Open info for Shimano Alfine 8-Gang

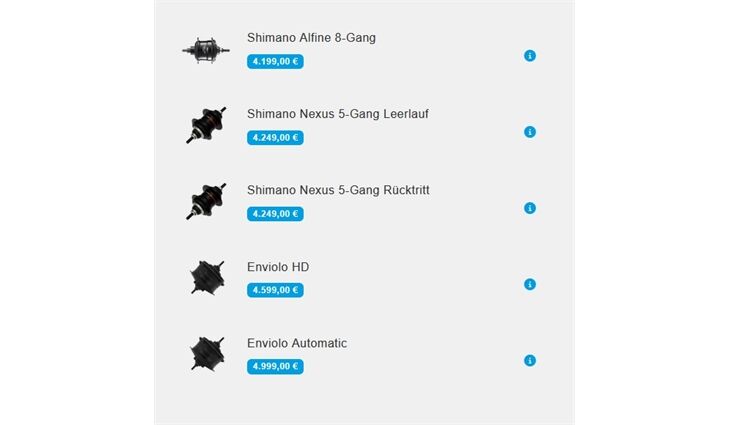point(530,56)
